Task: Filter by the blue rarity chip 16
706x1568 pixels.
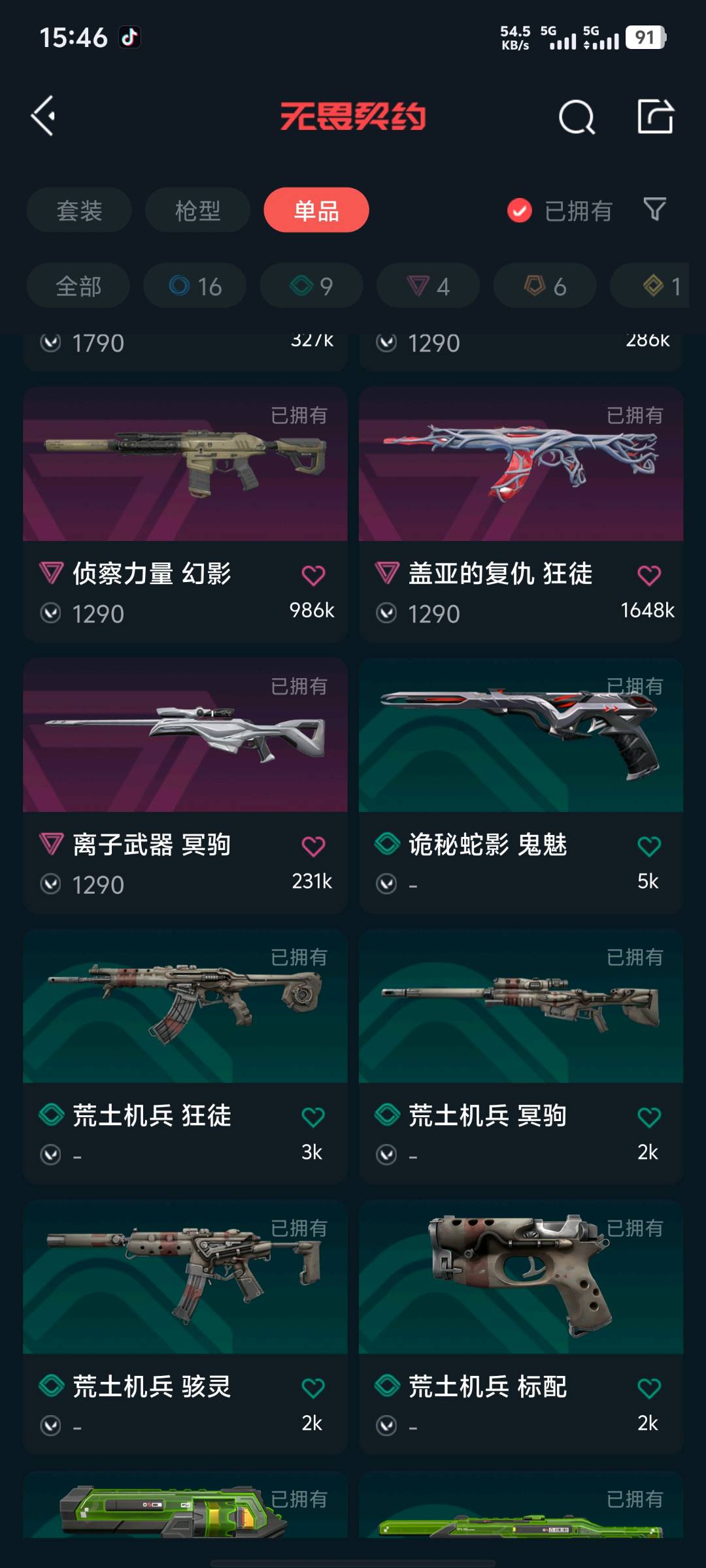Action: point(195,286)
